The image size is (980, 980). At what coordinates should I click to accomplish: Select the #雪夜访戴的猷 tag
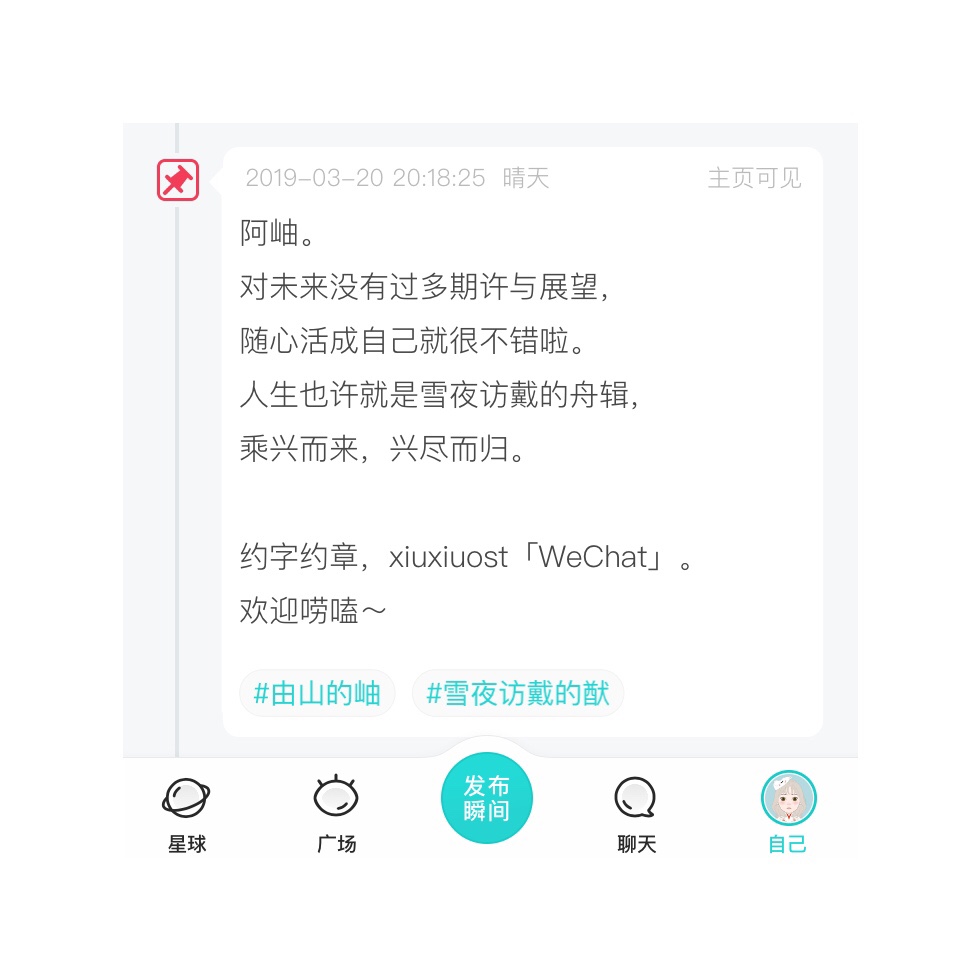point(518,693)
